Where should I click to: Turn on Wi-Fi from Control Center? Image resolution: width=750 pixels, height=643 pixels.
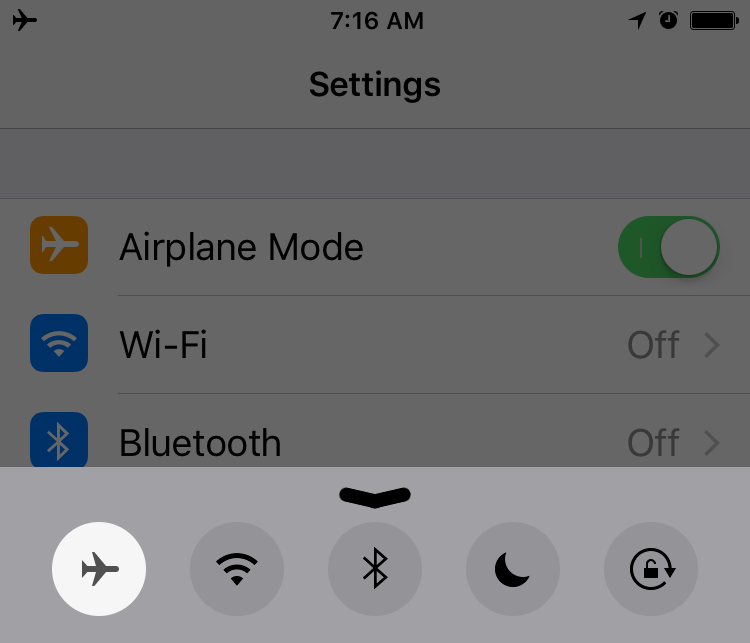point(237,569)
